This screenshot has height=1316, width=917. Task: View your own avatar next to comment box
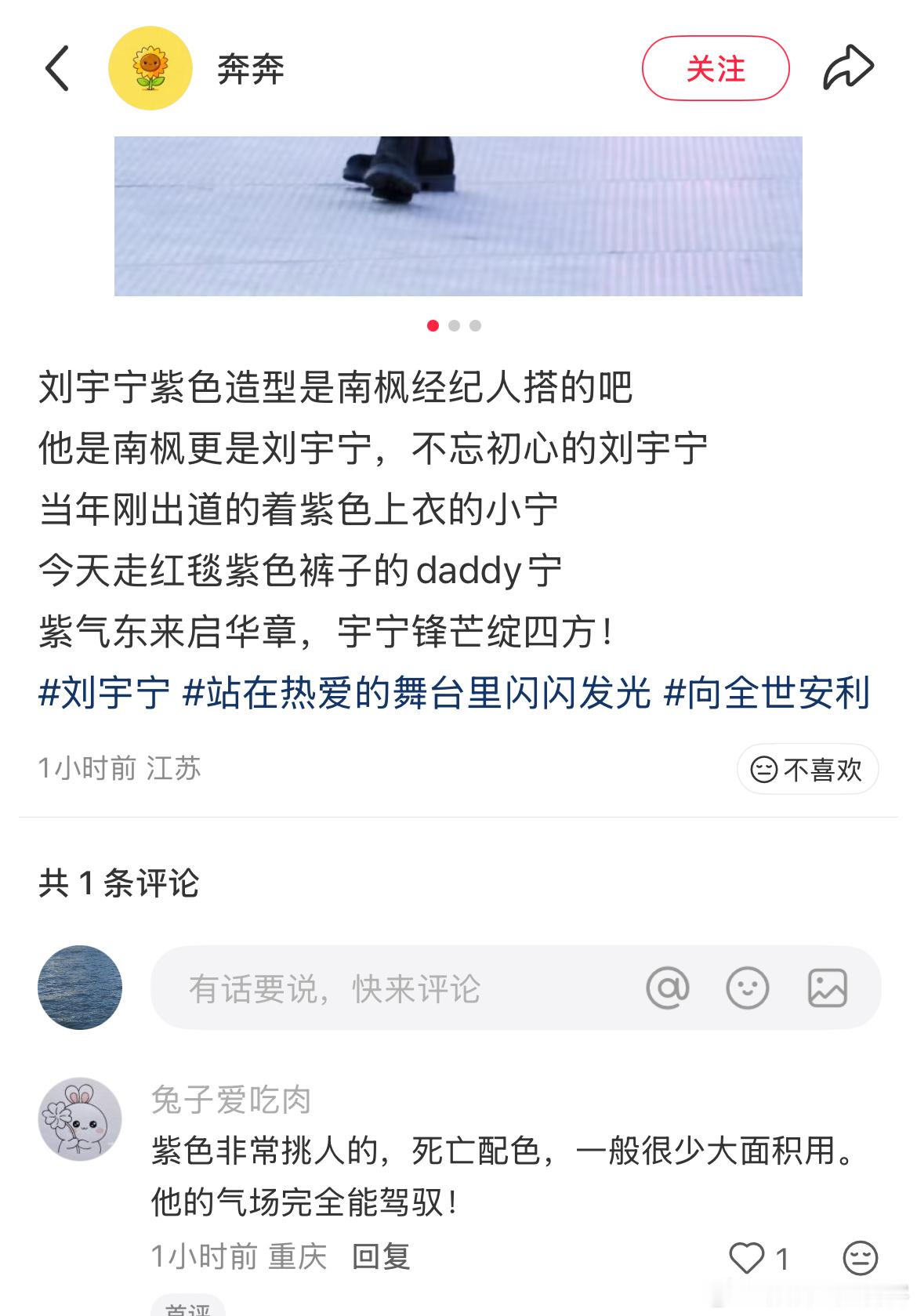[x=81, y=986]
